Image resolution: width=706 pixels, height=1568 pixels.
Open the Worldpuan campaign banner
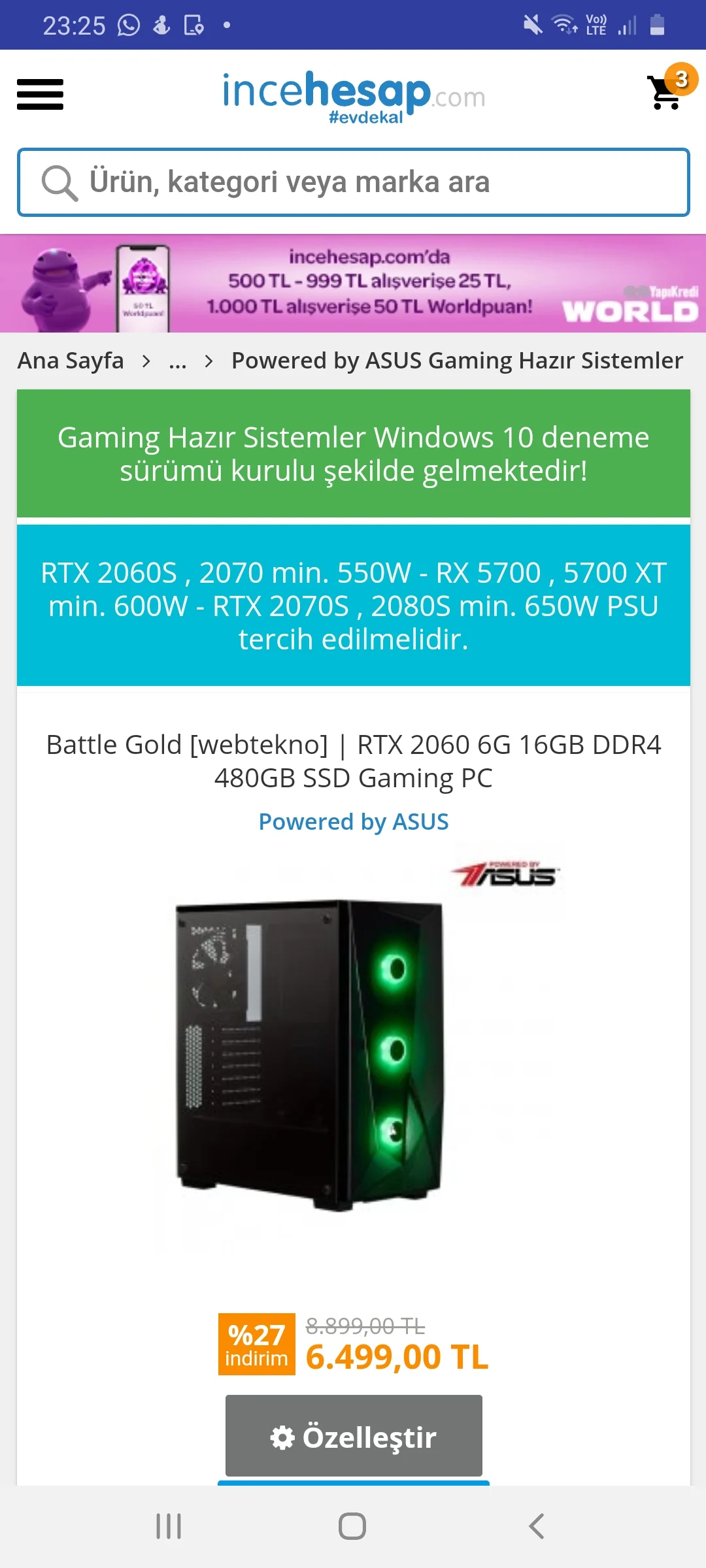click(x=353, y=284)
